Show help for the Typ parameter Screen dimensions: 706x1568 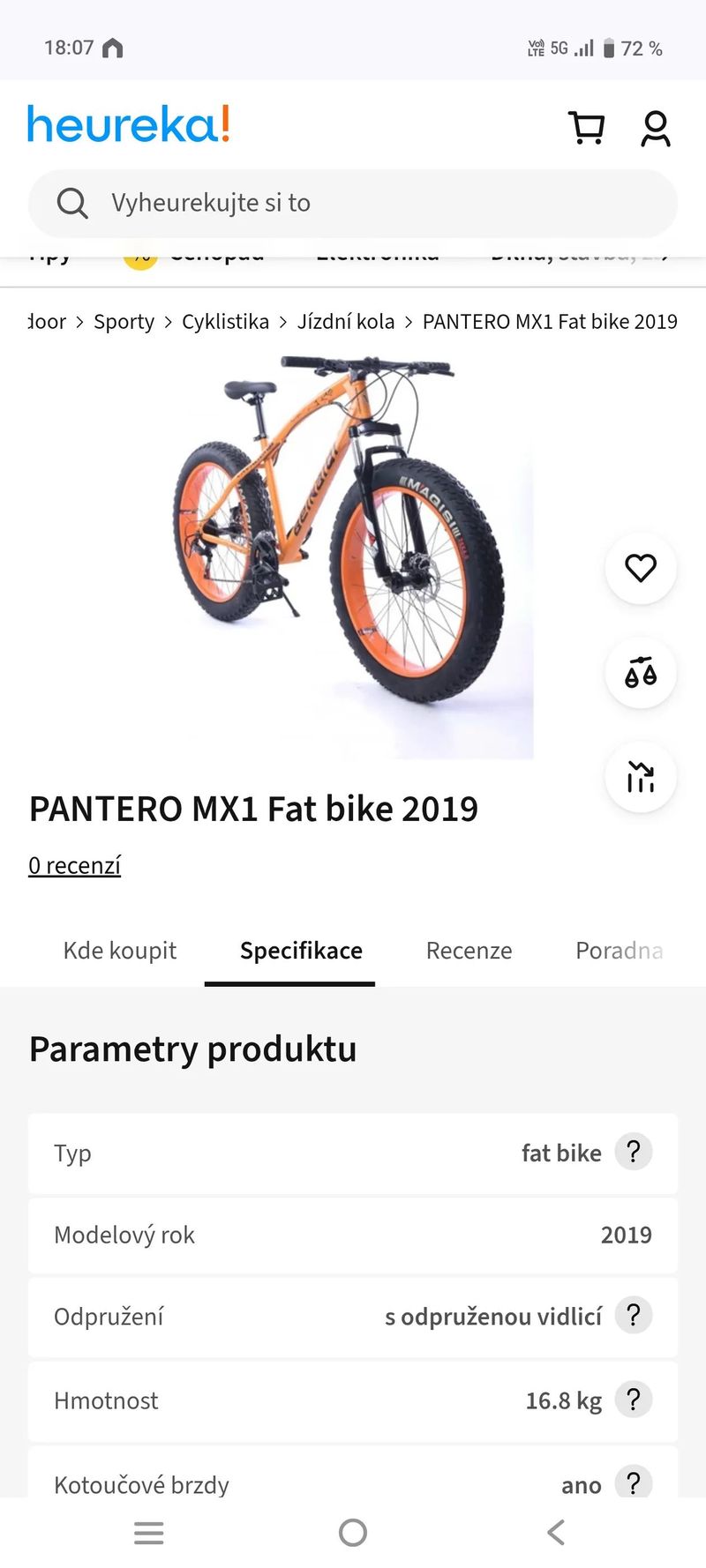point(633,1152)
